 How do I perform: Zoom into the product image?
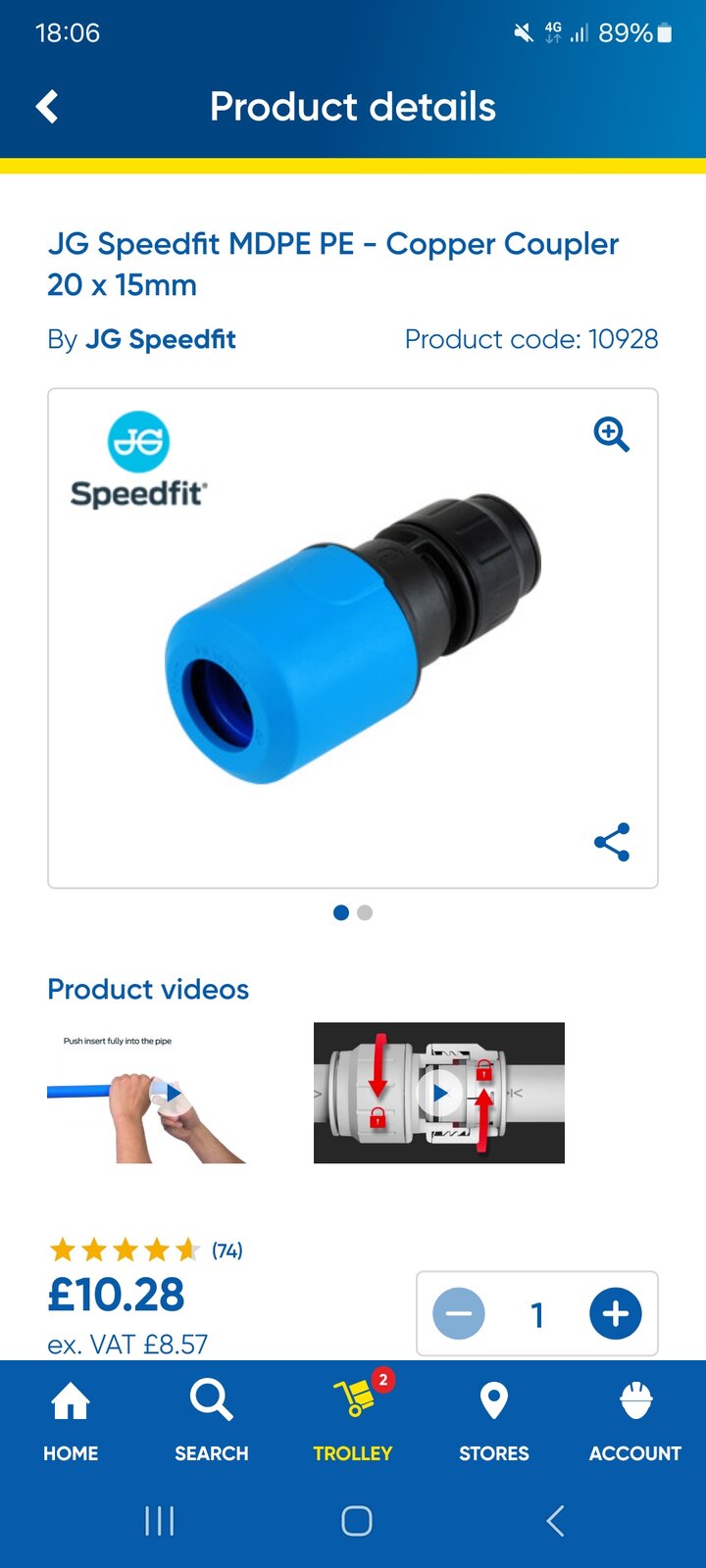(611, 434)
